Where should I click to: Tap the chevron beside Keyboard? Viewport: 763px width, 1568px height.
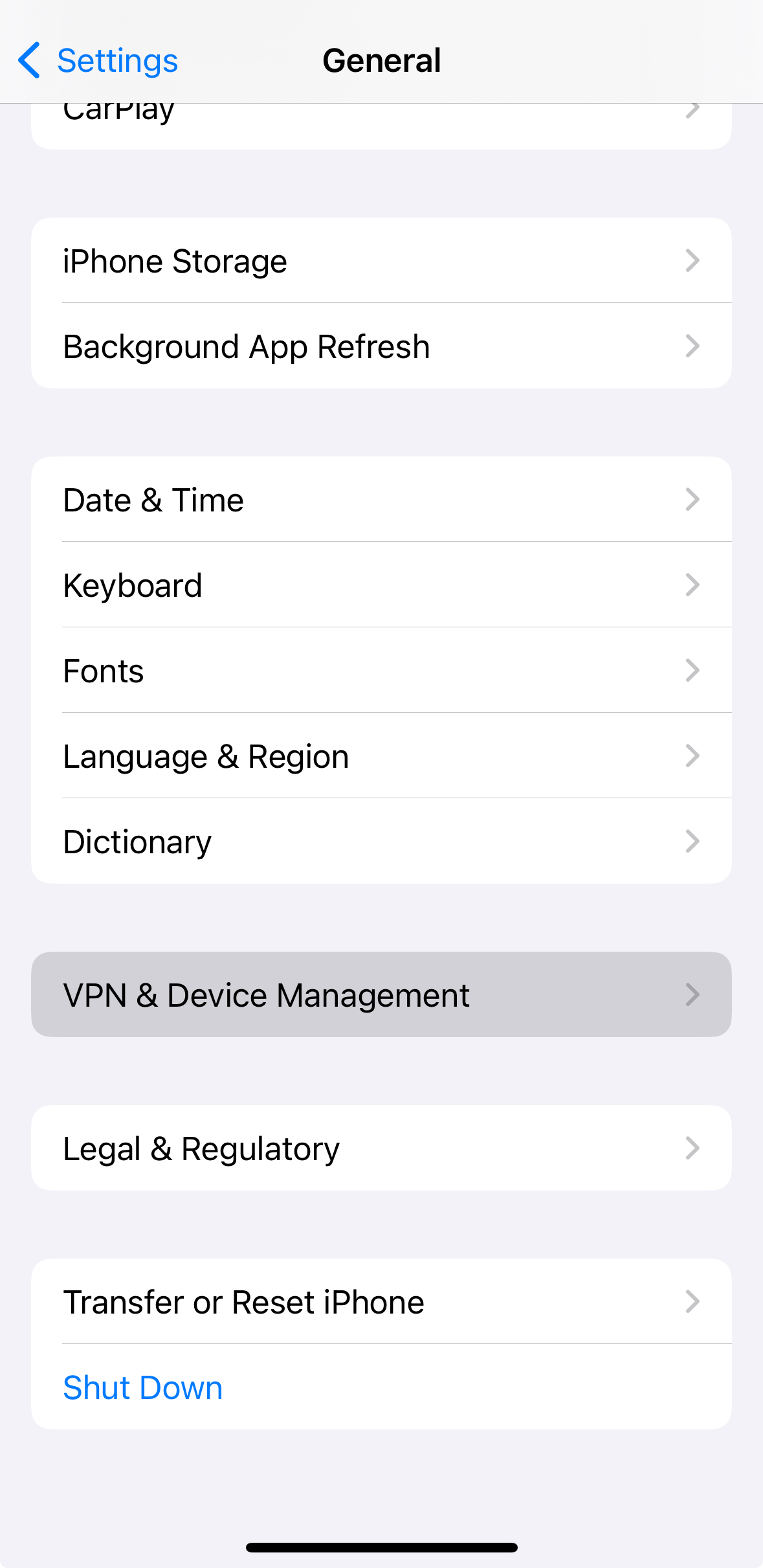point(692,585)
